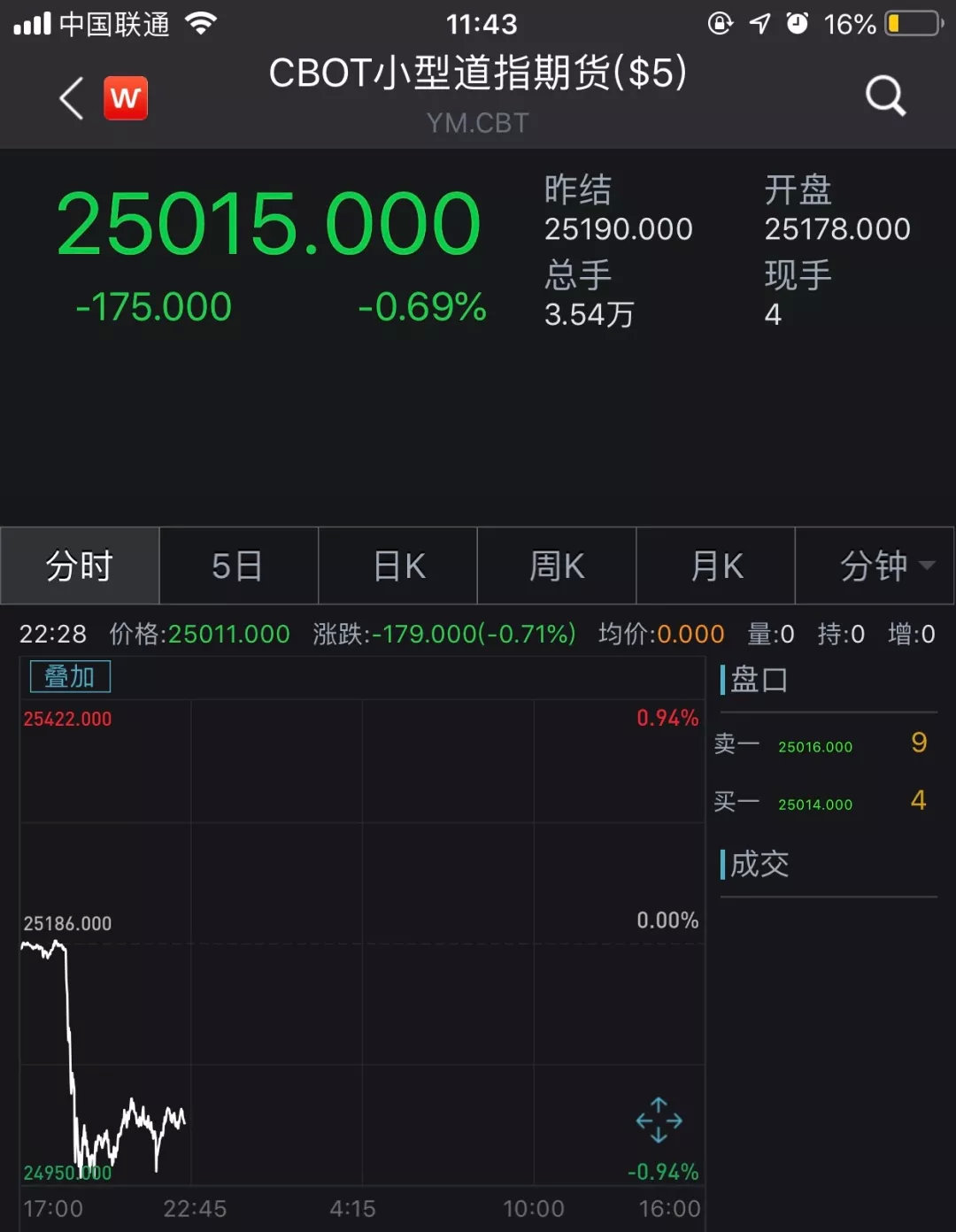
Task: Open the red W logo button
Action: (126, 97)
